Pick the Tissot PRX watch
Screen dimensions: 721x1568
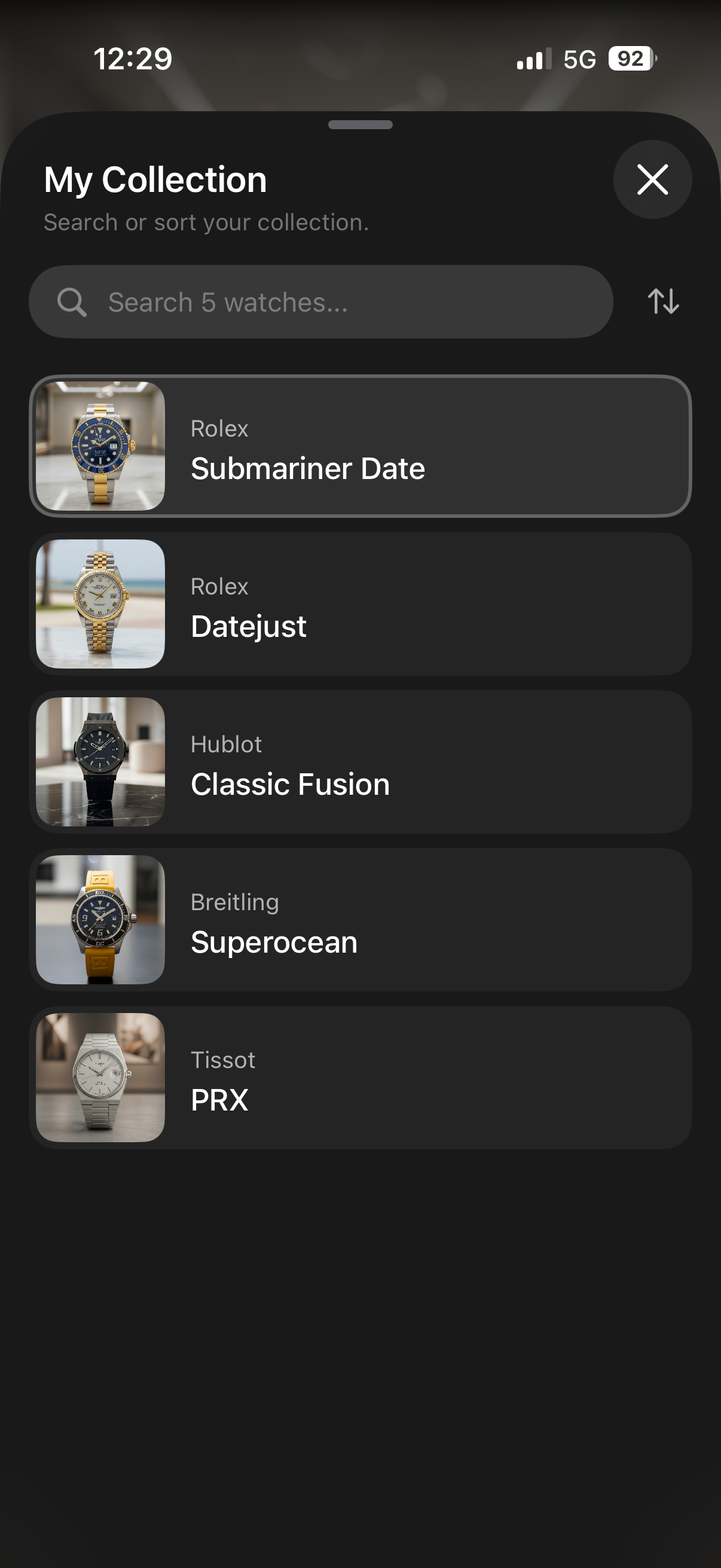pyautogui.click(x=360, y=1078)
